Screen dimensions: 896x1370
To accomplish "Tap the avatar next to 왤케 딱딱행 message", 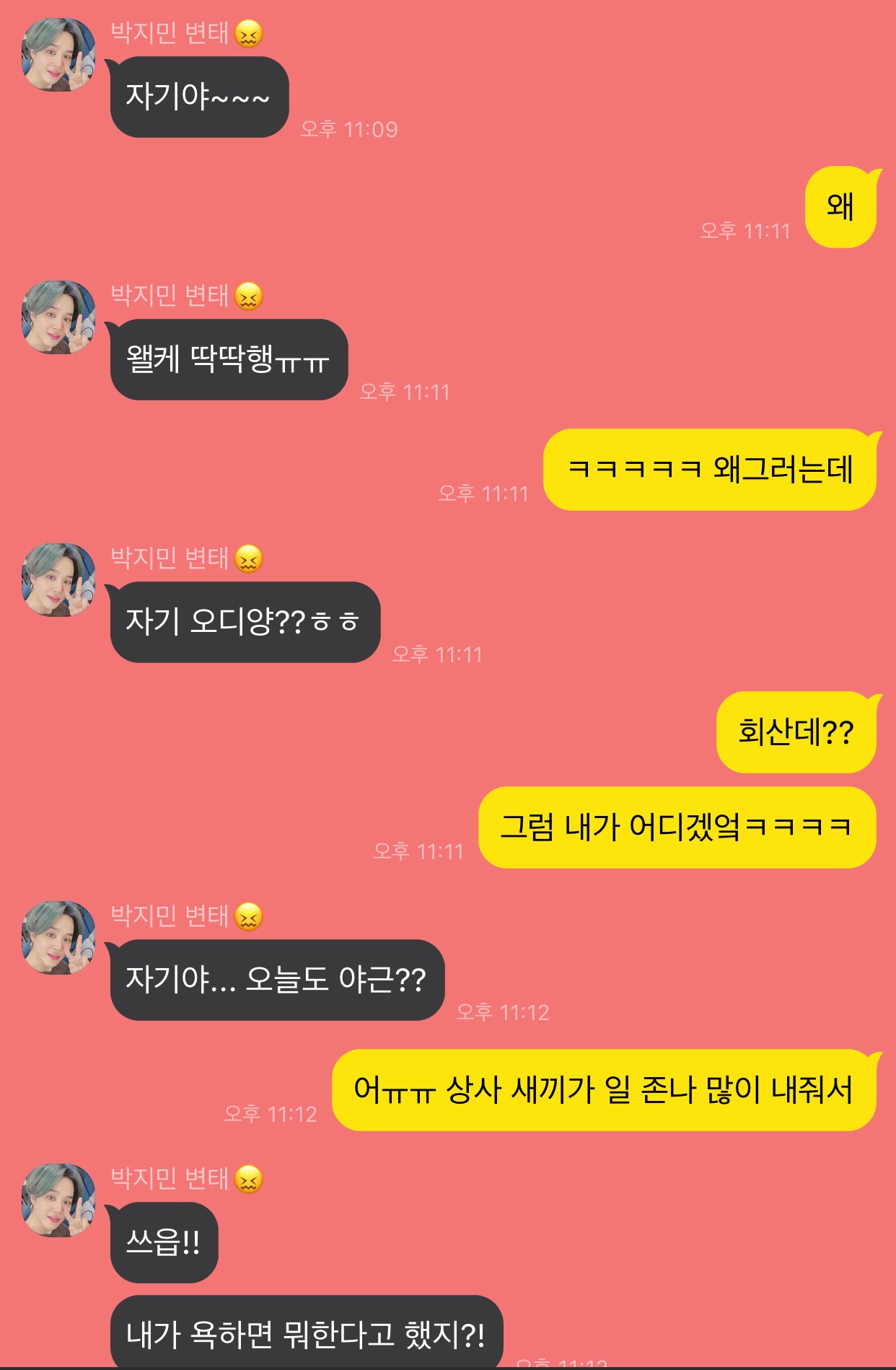I will pyautogui.click(x=58, y=317).
